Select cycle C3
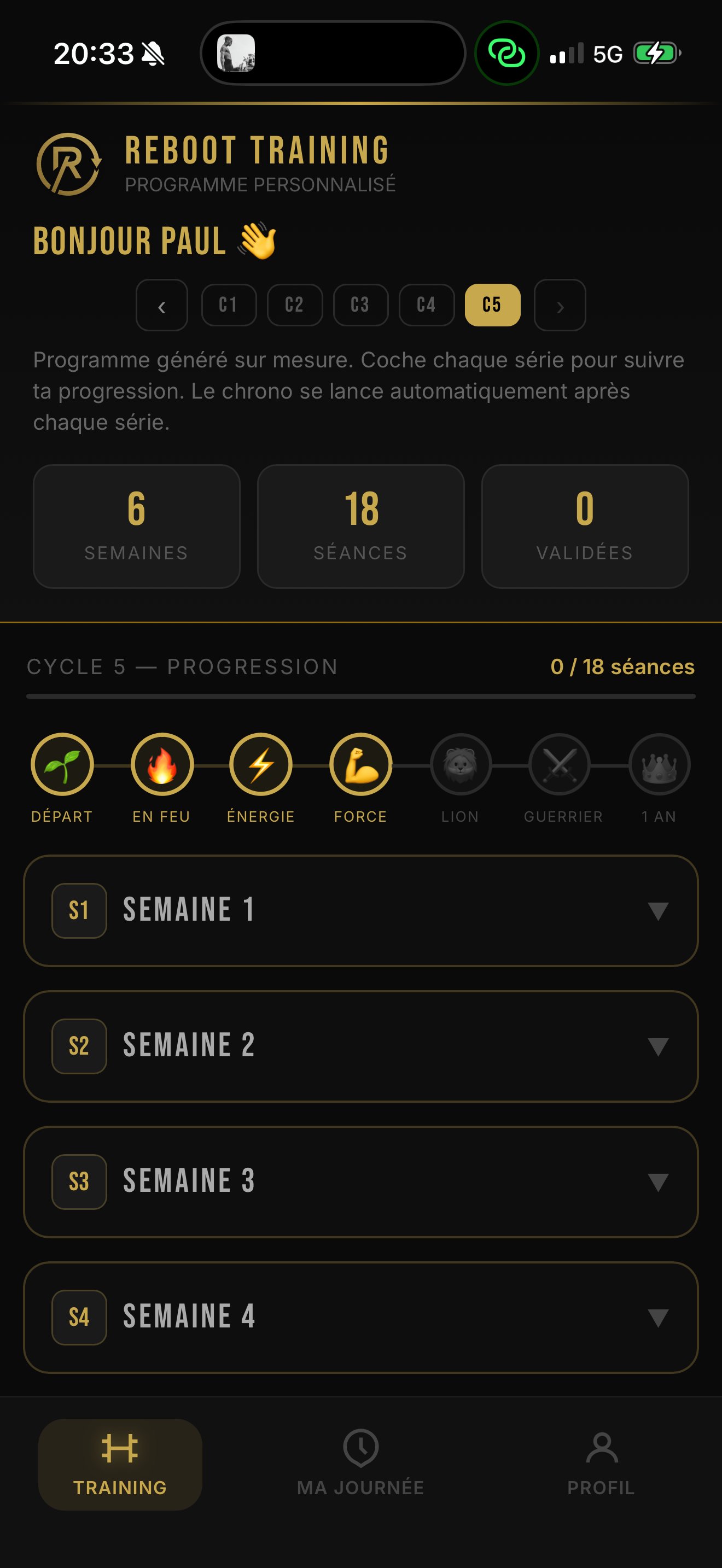This screenshot has width=722, height=1568. click(360, 306)
